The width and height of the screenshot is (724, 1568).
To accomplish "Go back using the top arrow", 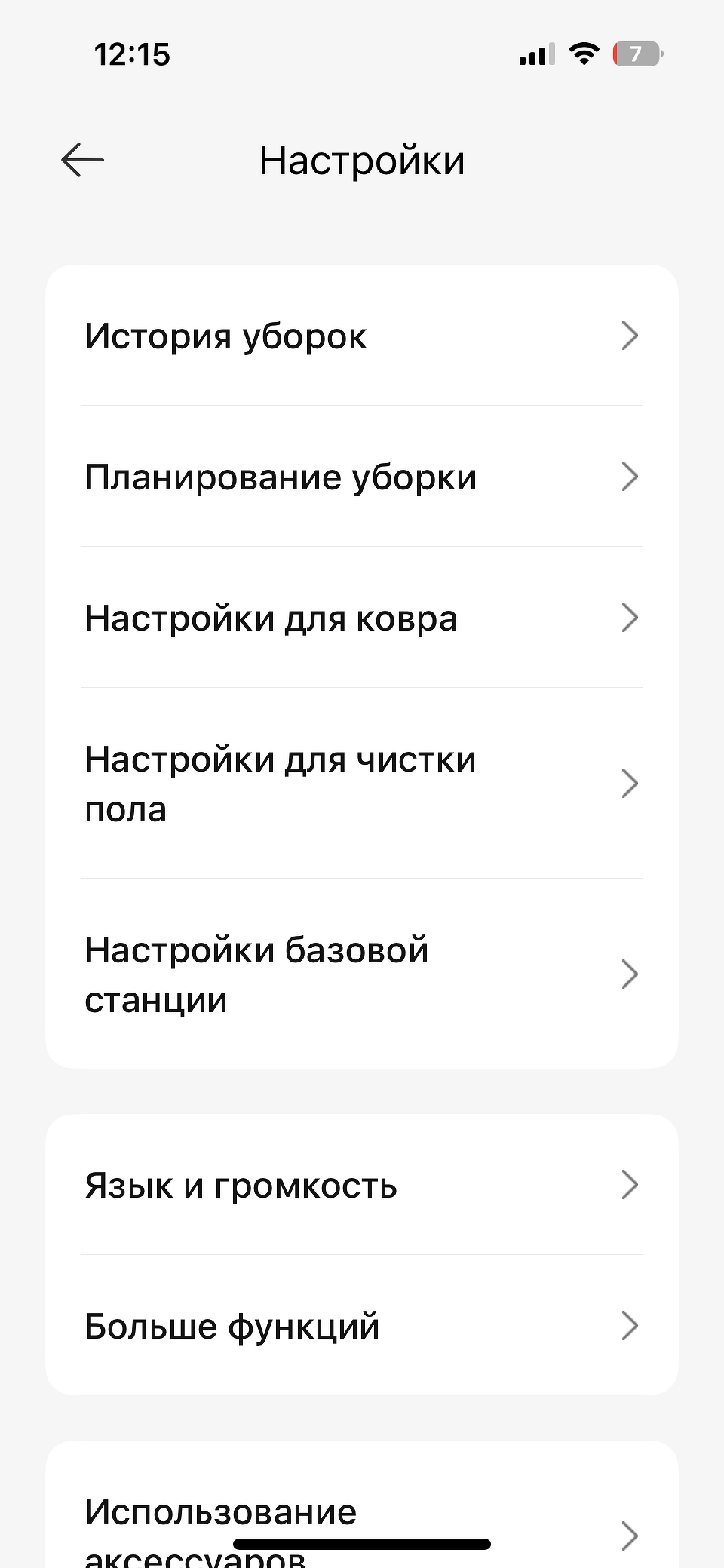I will [82, 161].
